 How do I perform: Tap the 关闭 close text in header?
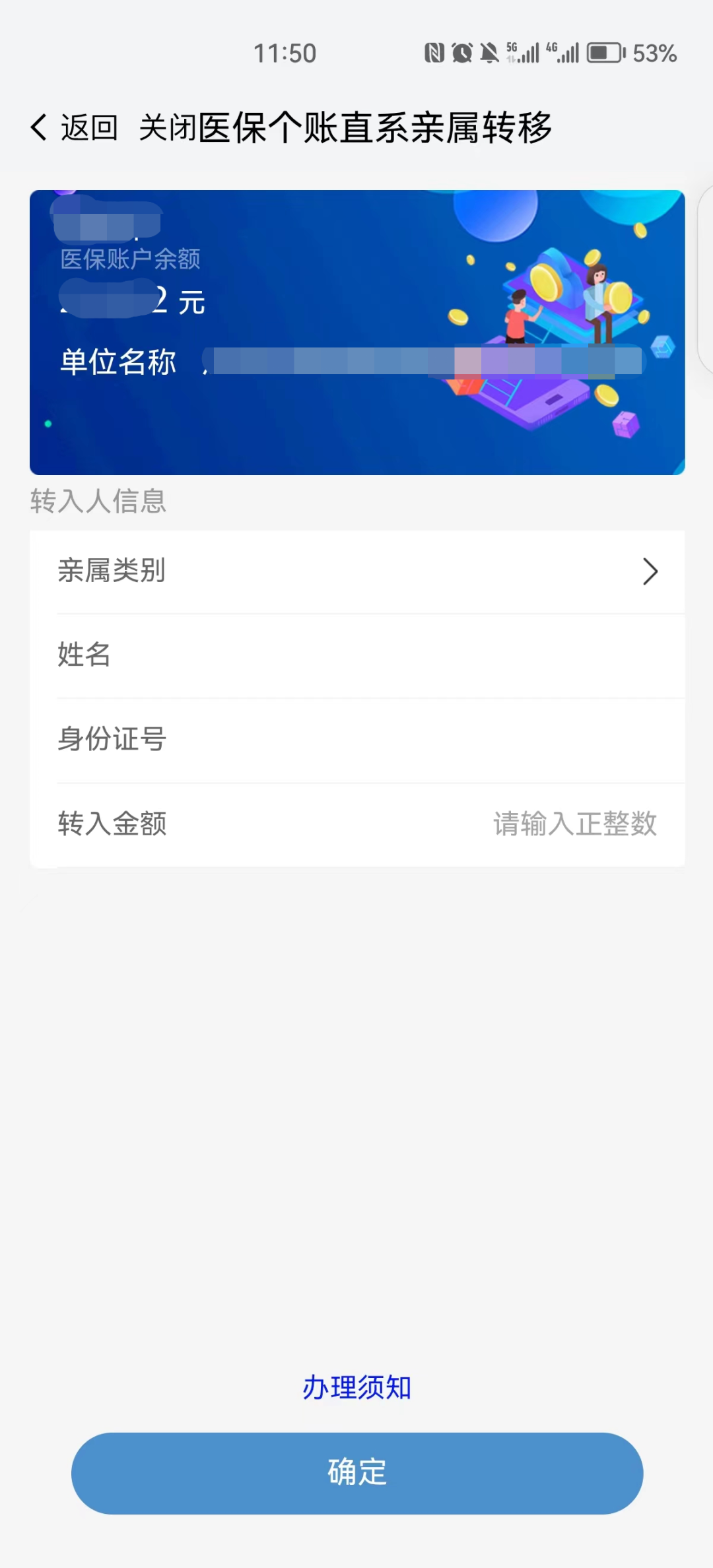tap(167, 125)
